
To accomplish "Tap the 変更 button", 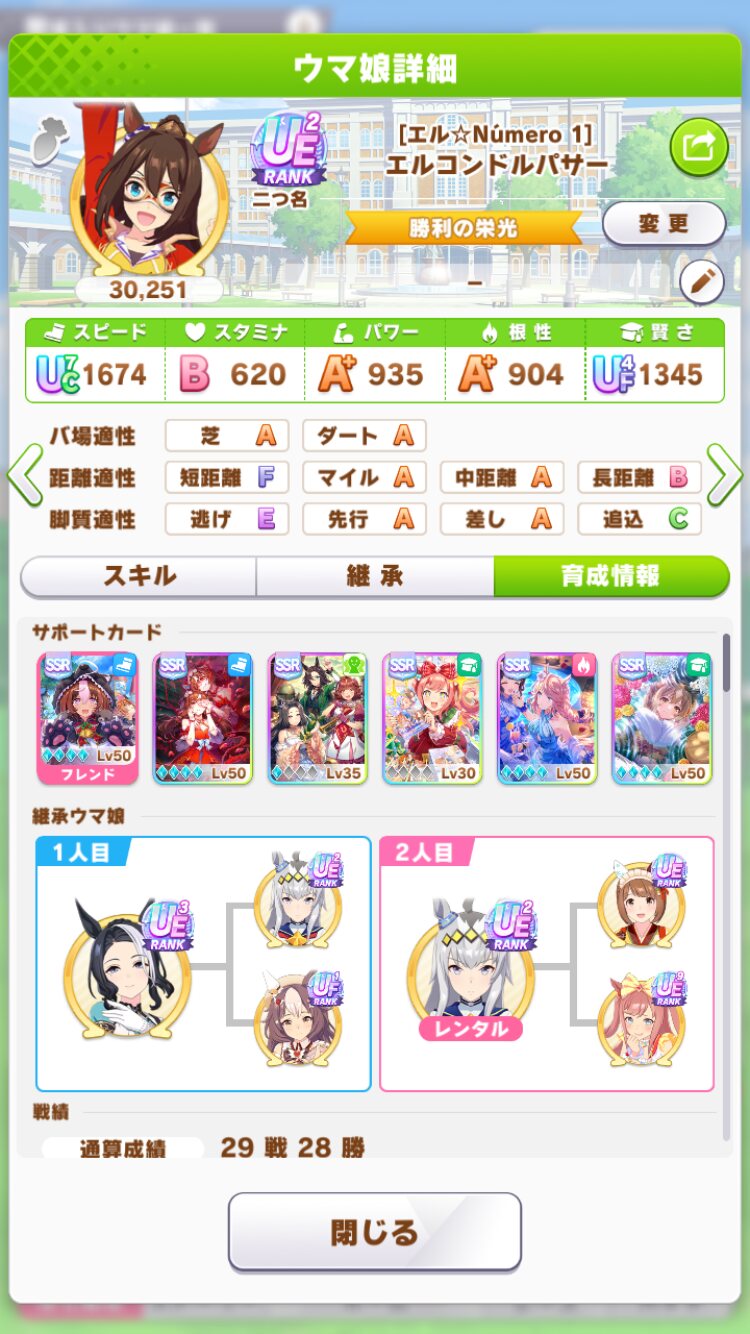I will click(664, 224).
